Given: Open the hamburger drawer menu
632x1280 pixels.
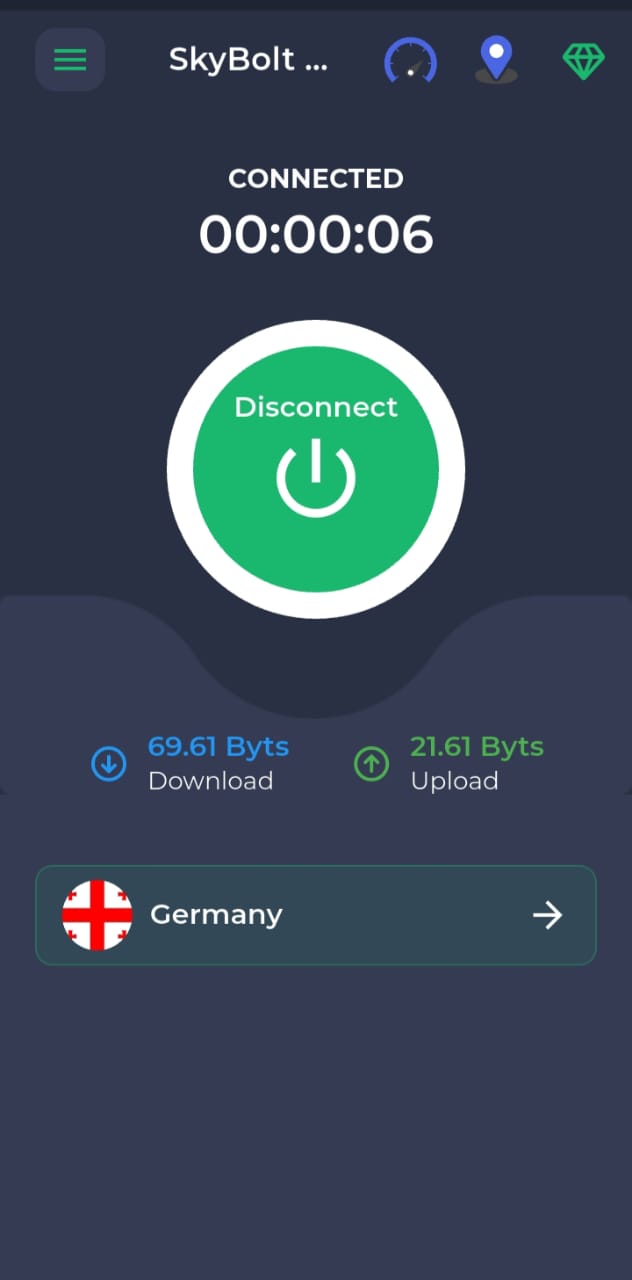Looking at the screenshot, I should click(70, 60).
